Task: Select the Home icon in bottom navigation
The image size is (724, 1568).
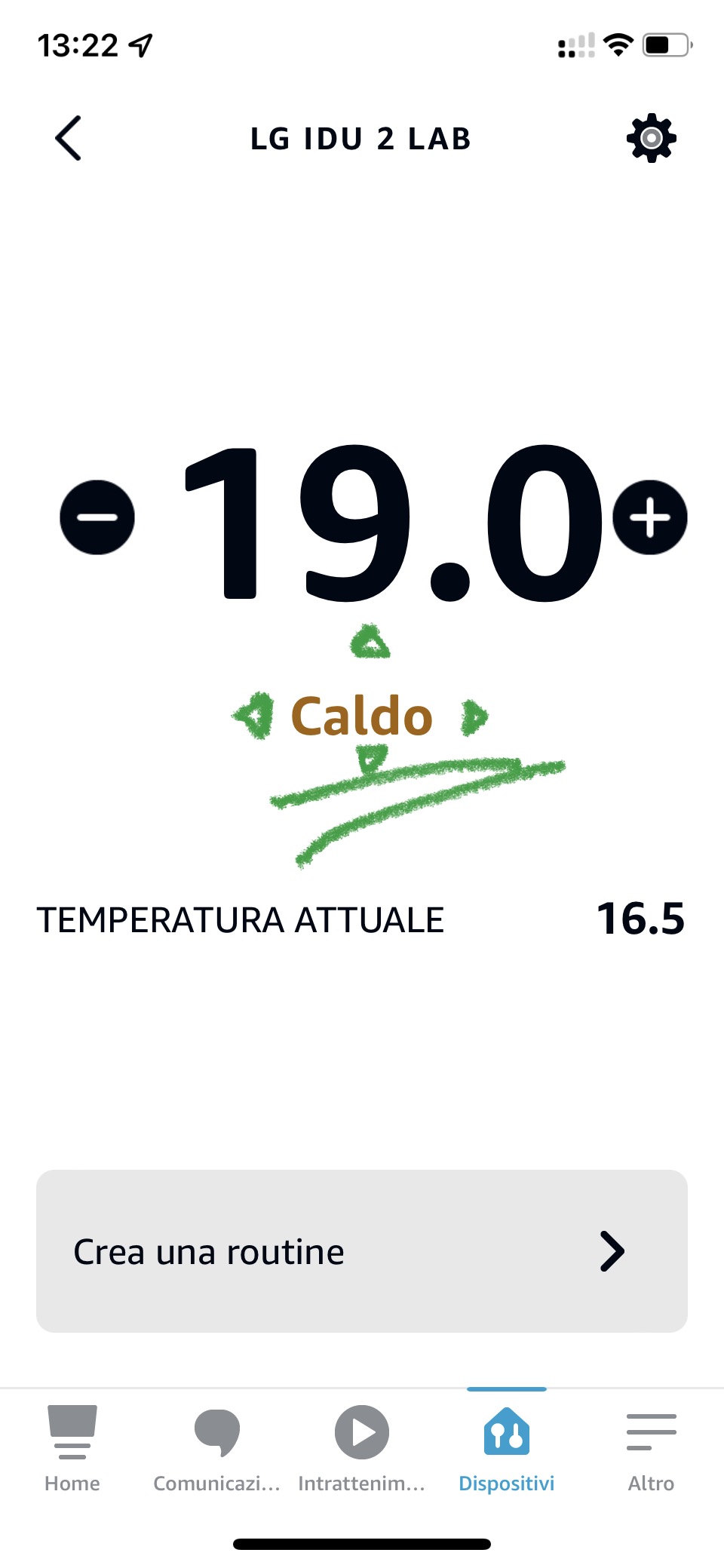Action: pyautogui.click(x=72, y=1431)
